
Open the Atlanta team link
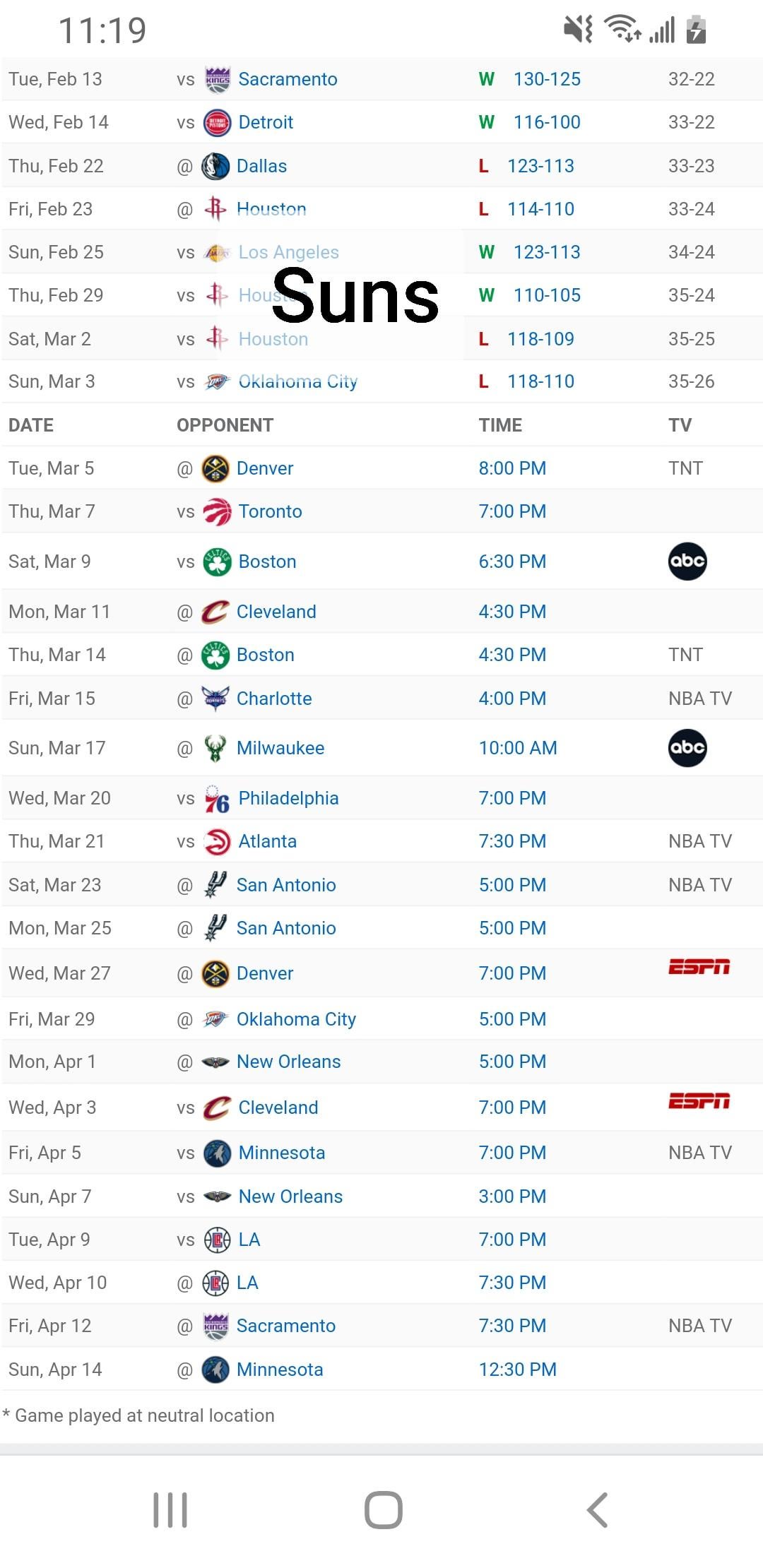[x=267, y=841]
